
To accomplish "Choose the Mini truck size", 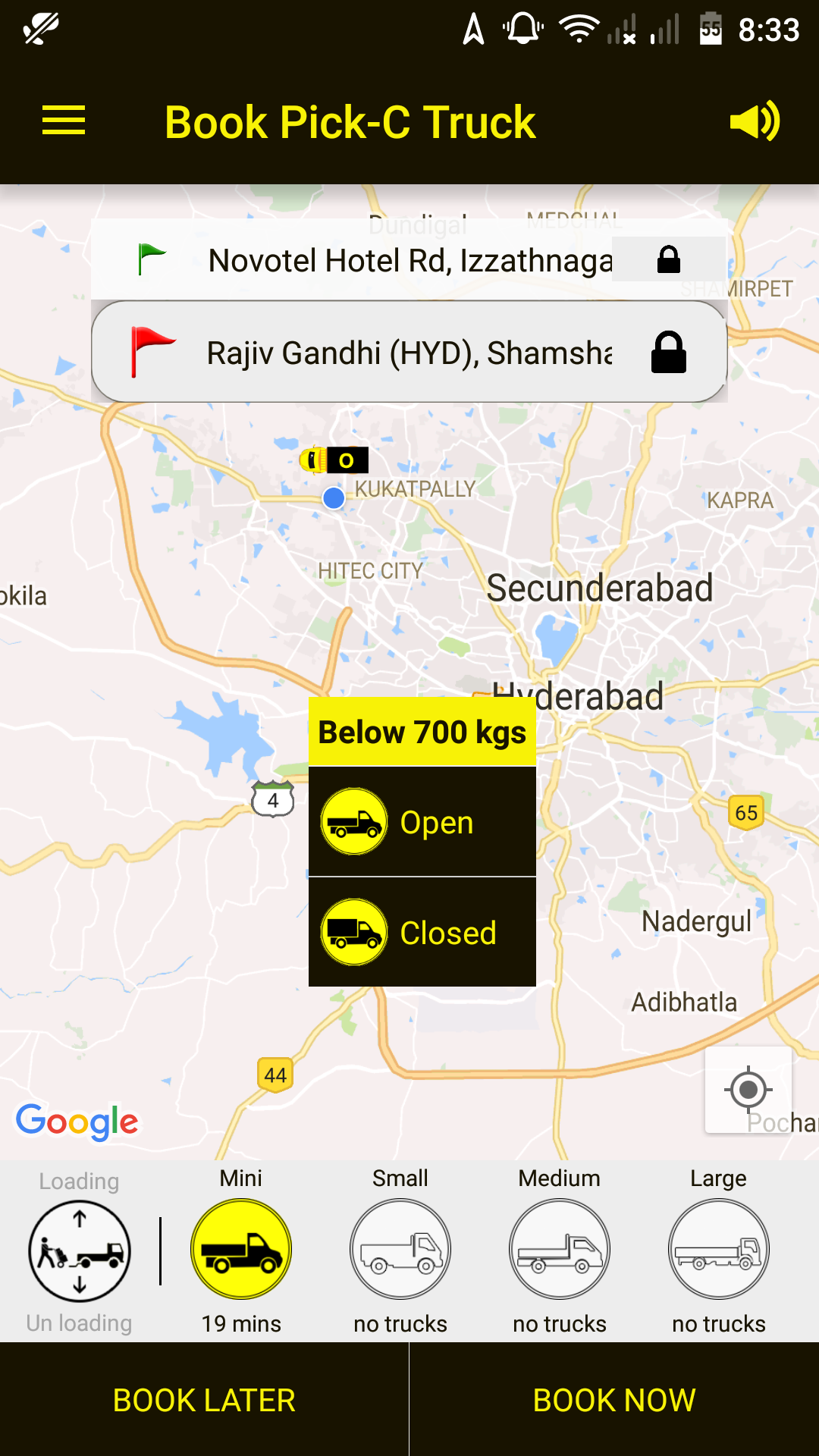I will [x=241, y=1249].
